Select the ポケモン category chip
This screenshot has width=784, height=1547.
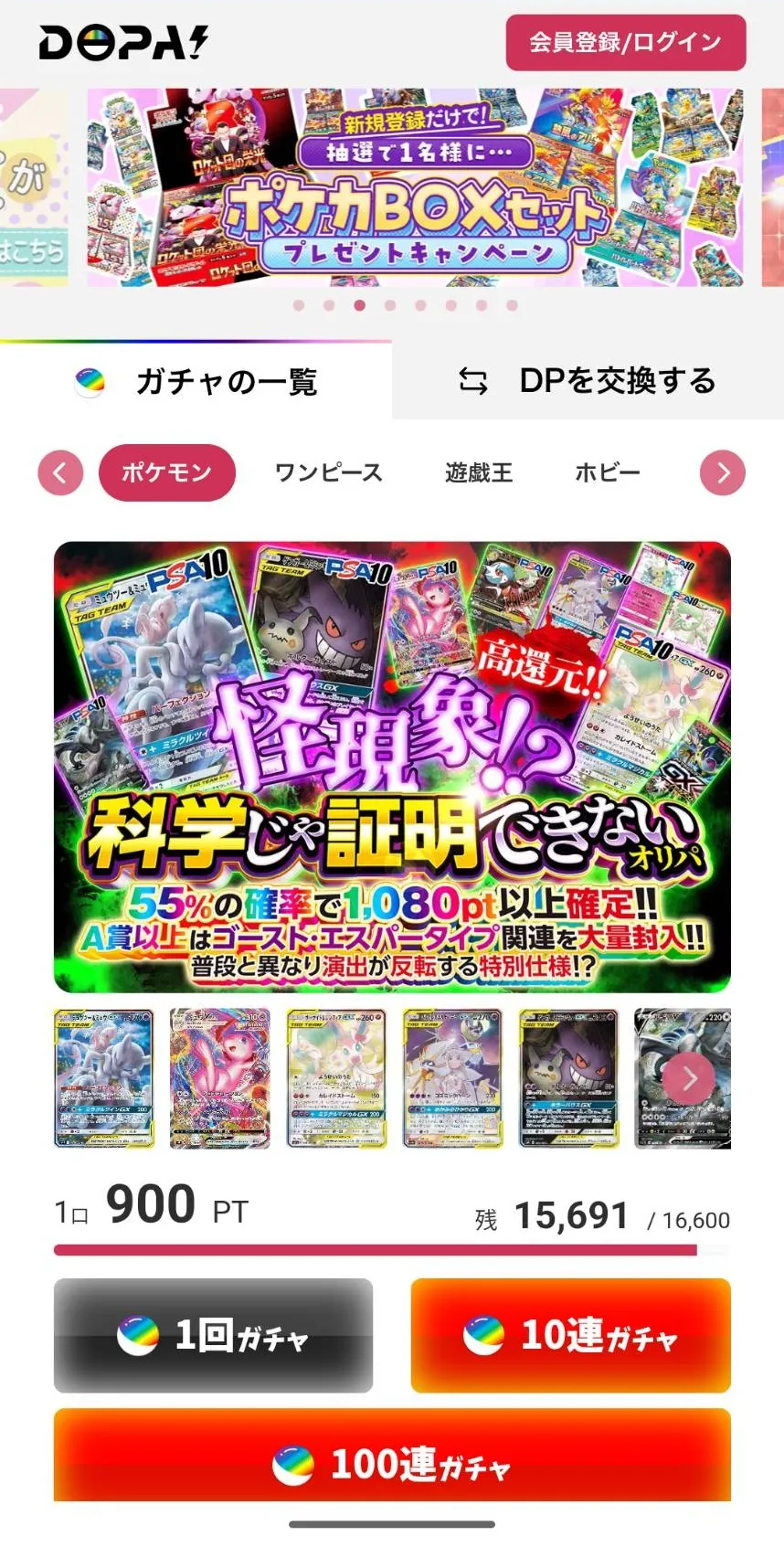click(x=167, y=472)
